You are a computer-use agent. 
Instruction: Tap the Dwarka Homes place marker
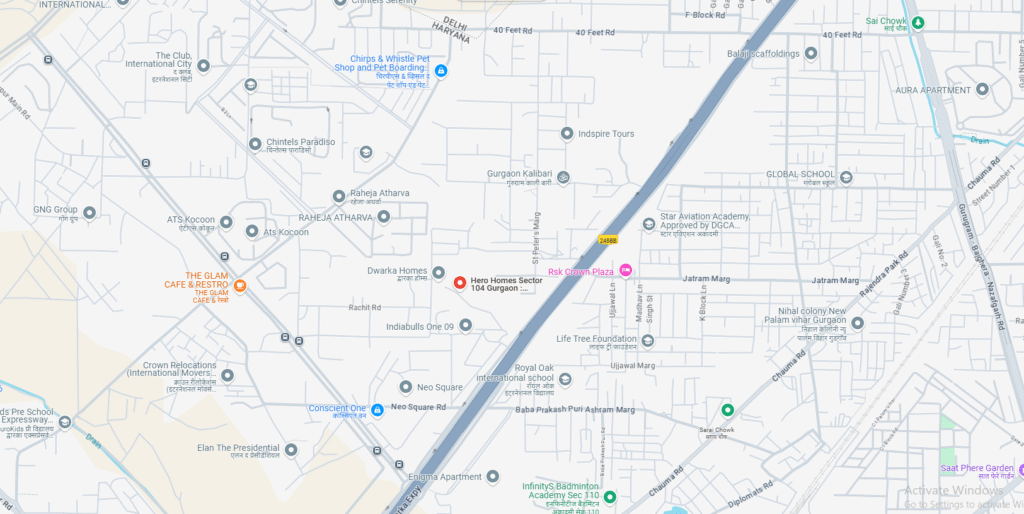coord(438,272)
